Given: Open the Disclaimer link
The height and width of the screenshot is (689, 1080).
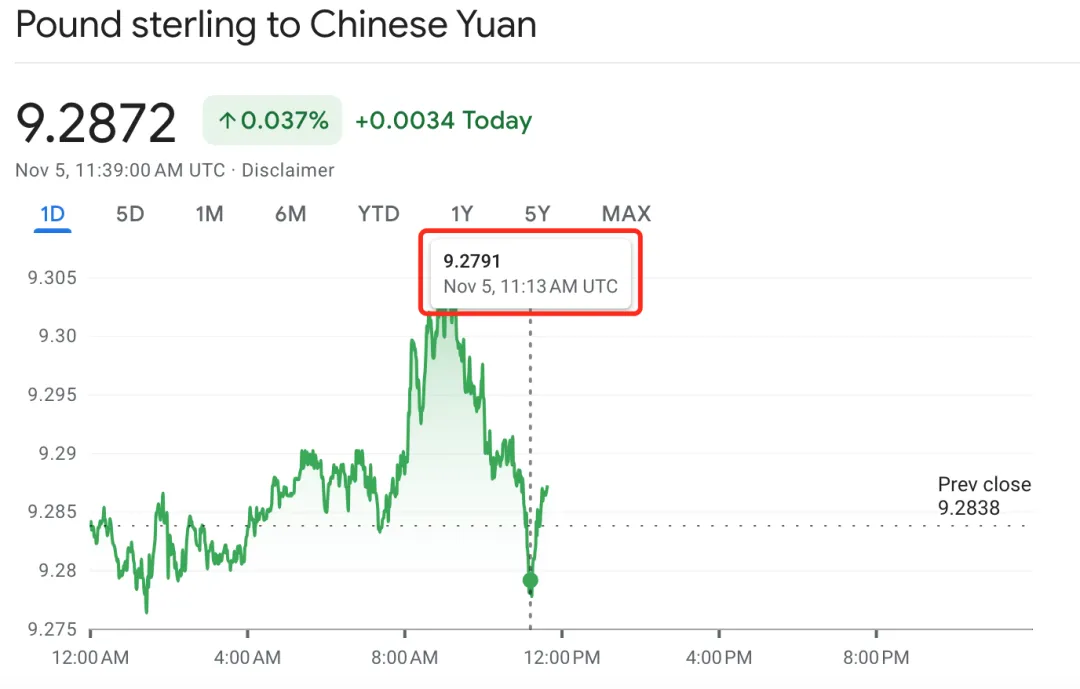Looking at the screenshot, I should coord(288,171).
